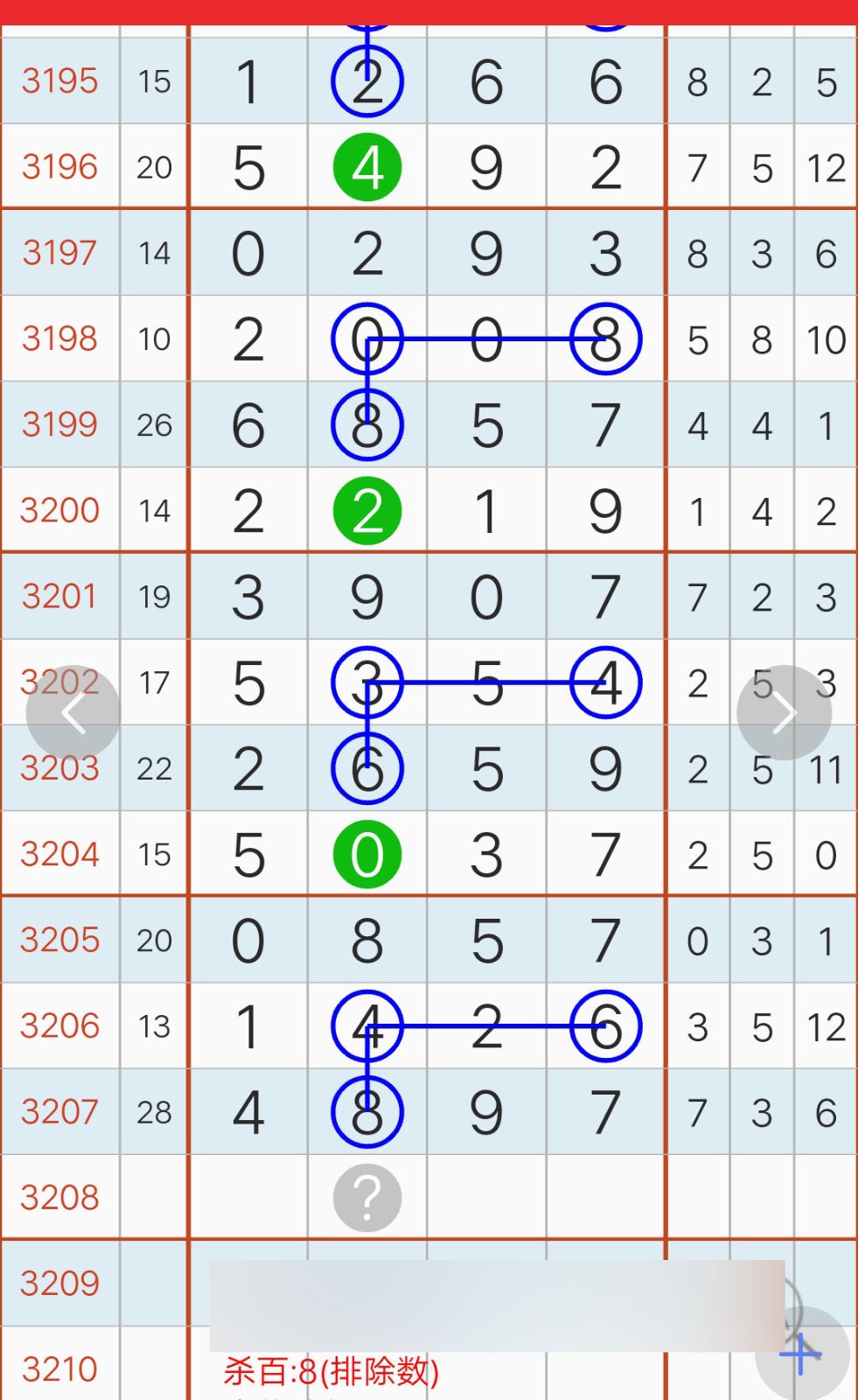Go to the previous page with left arrow
Viewport: 858px width, 1400px height.
(73, 713)
